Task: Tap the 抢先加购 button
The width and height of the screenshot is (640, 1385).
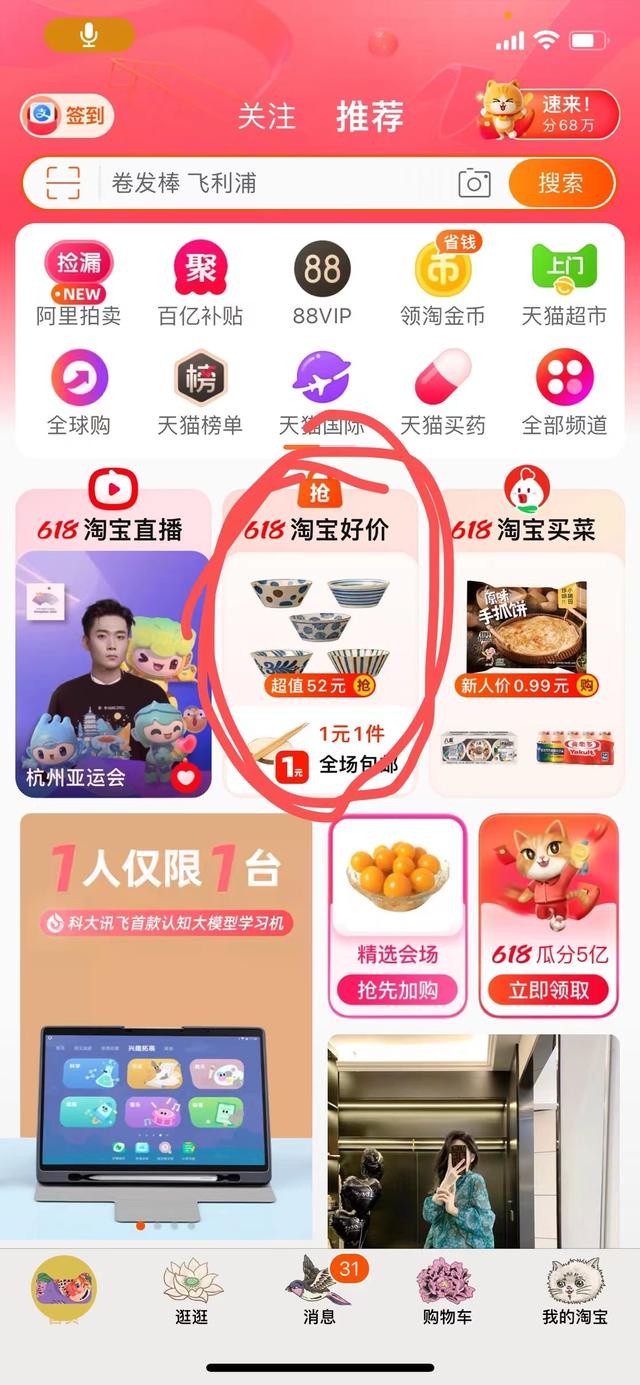Action: [x=397, y=990]
